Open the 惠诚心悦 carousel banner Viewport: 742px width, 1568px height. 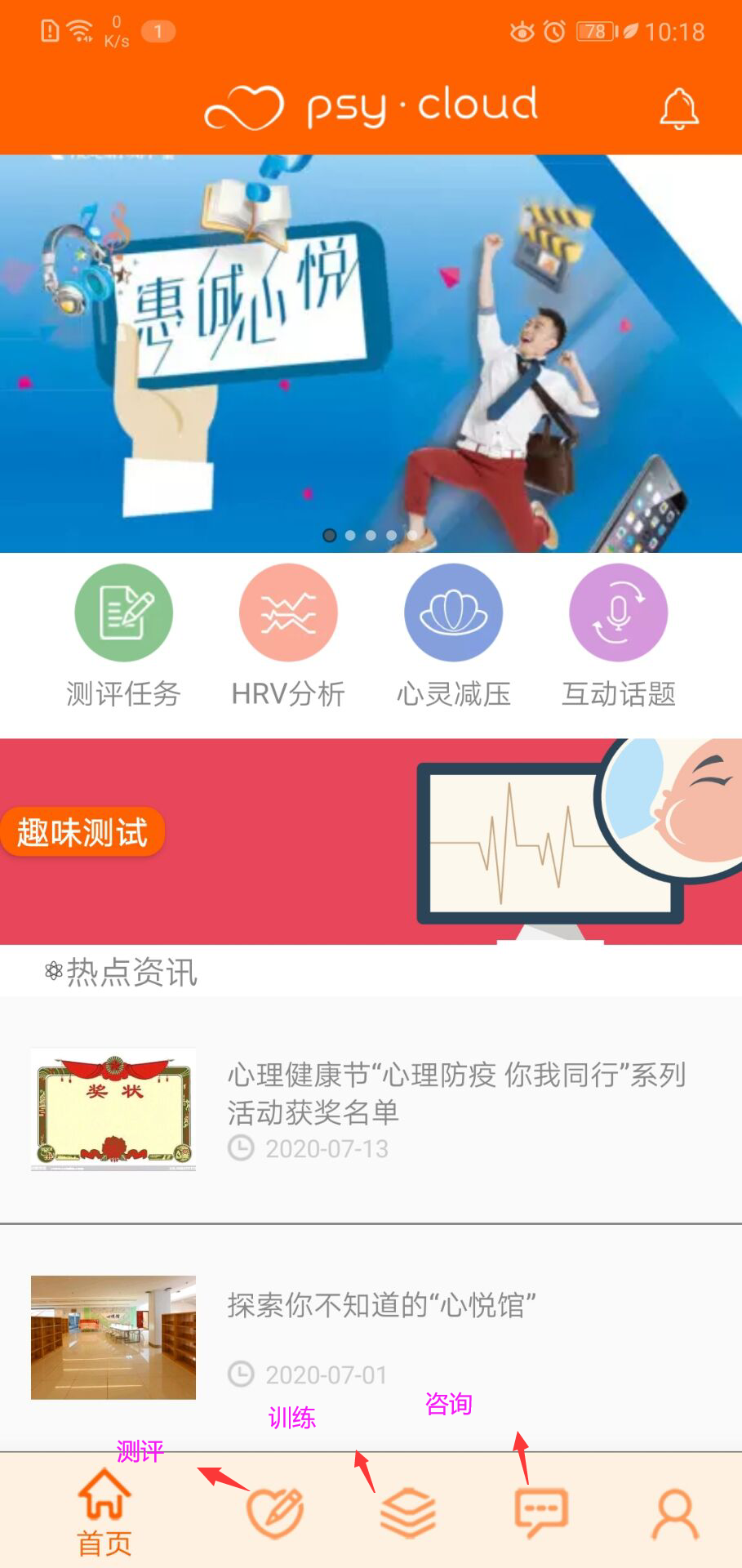pyautogui.click(x=371, y=353)
